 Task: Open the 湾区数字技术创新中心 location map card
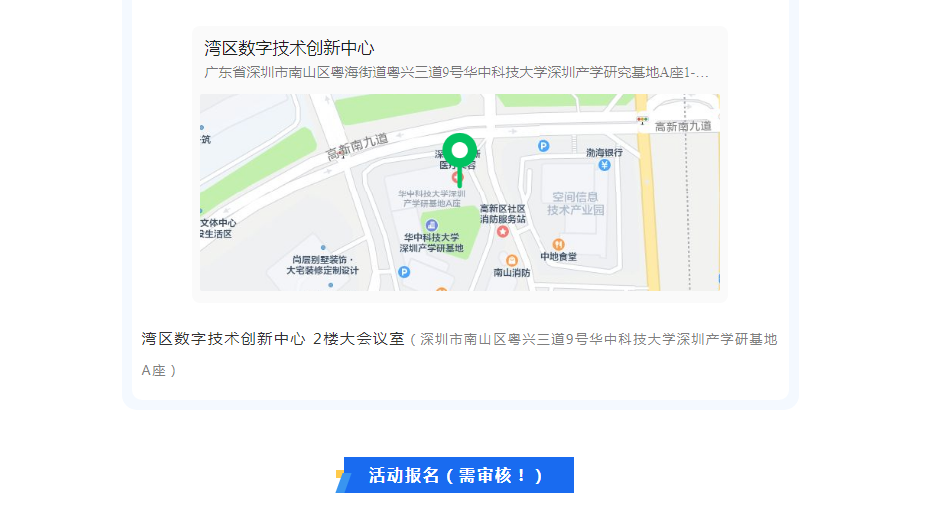[459, 165]
